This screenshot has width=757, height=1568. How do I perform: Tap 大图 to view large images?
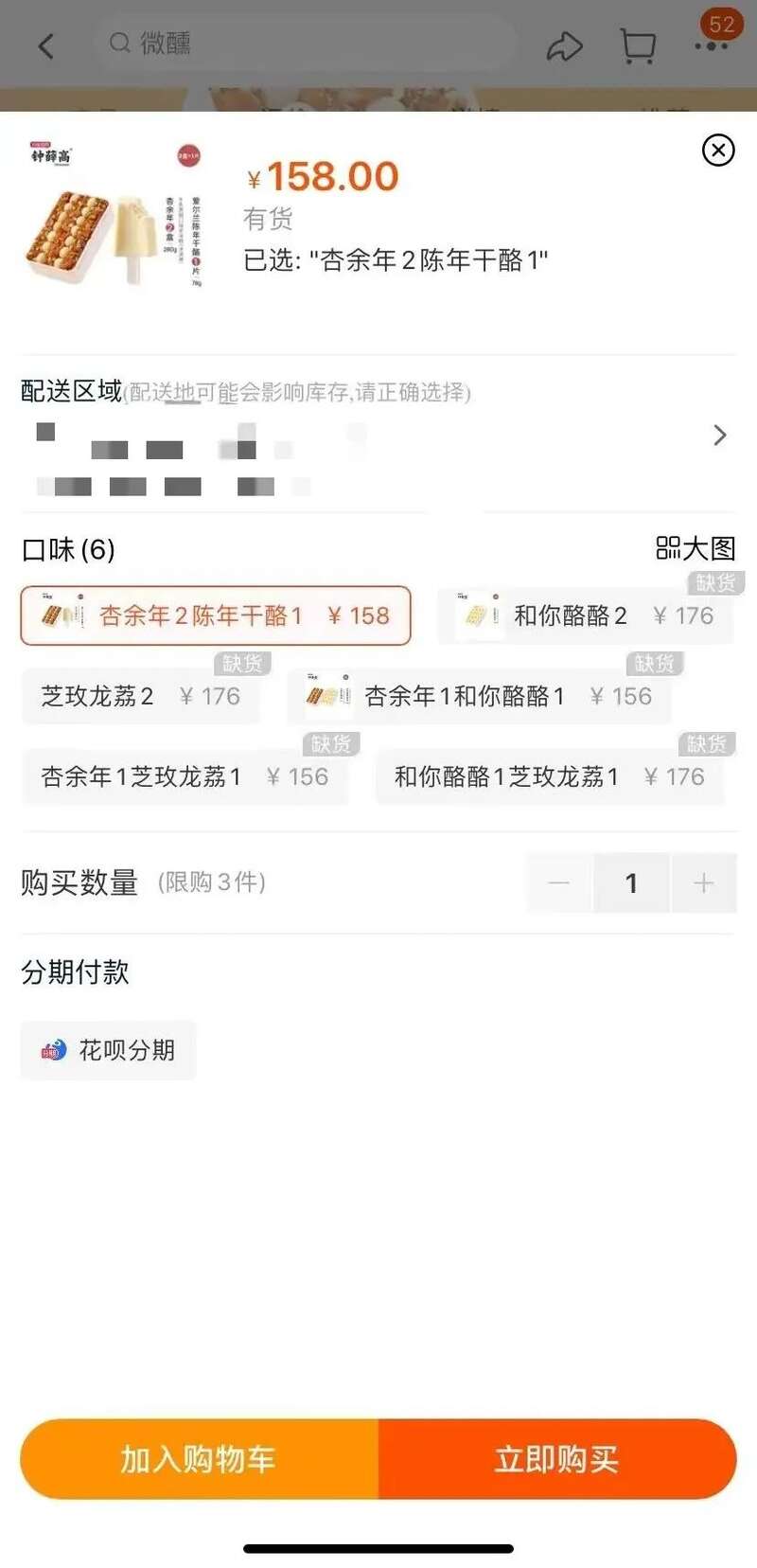pyautogui.click(x=695, y=548)
